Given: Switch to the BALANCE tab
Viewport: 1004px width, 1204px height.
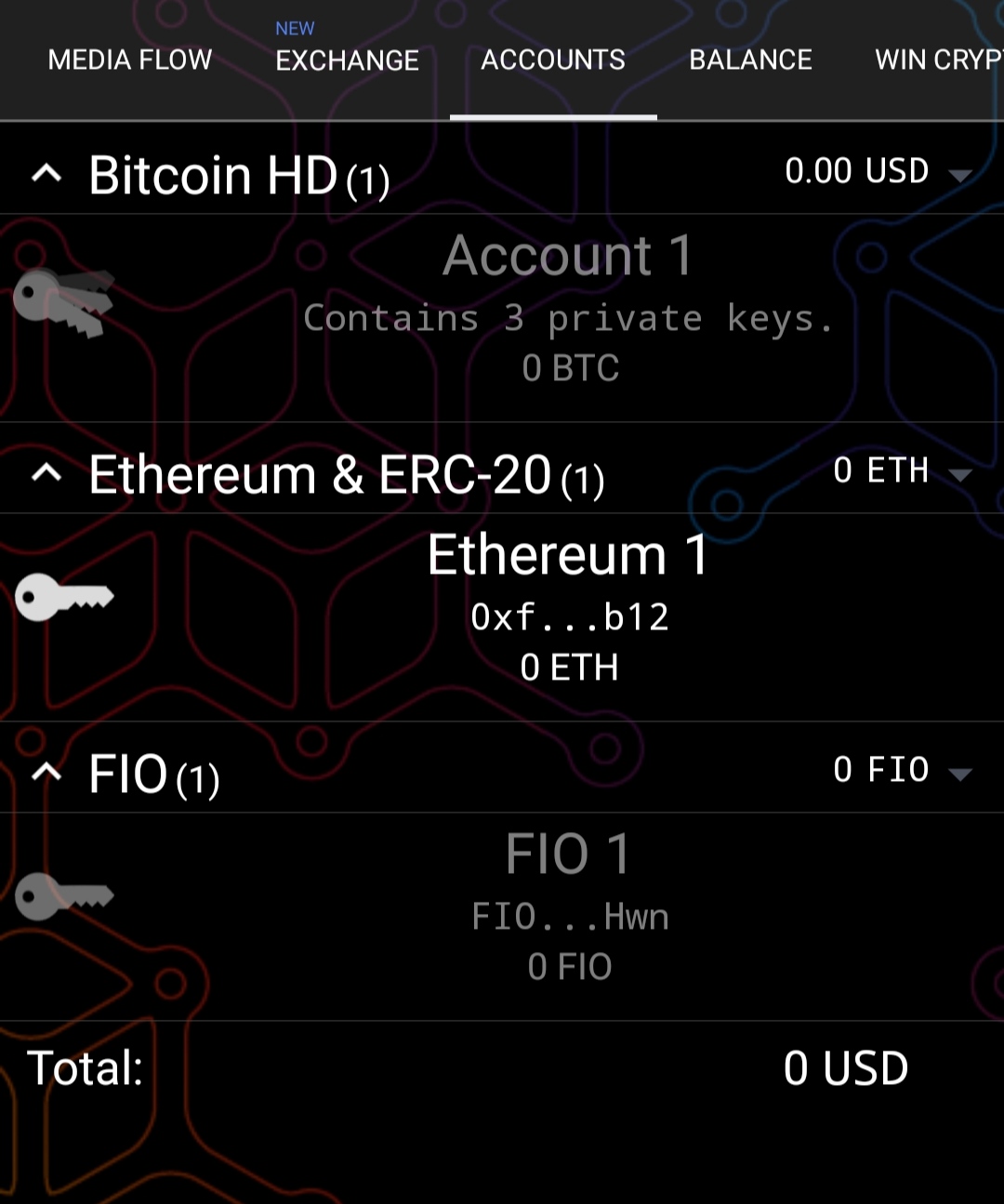Looking at the screenshot, I should [749, 60].
